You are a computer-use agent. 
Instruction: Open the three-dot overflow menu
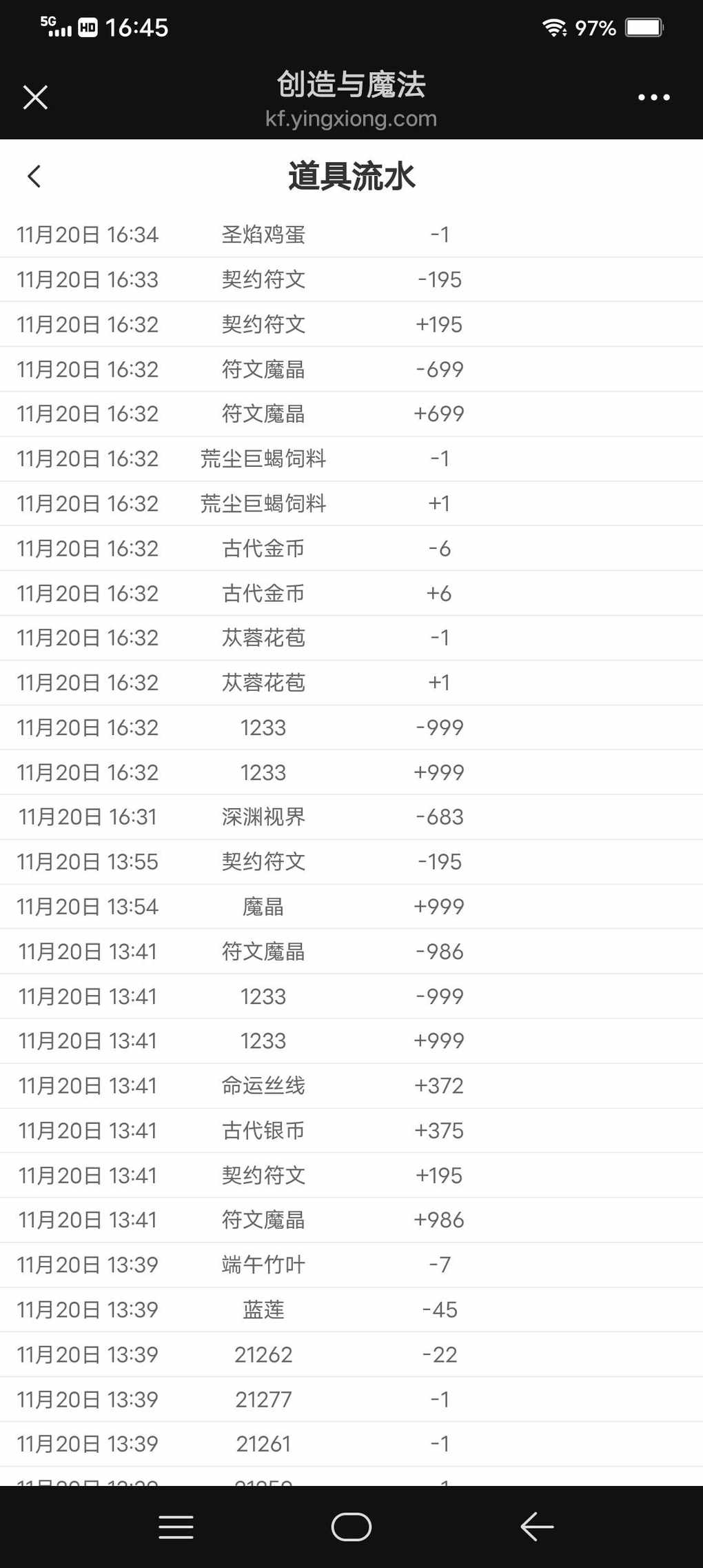point(653,97)
